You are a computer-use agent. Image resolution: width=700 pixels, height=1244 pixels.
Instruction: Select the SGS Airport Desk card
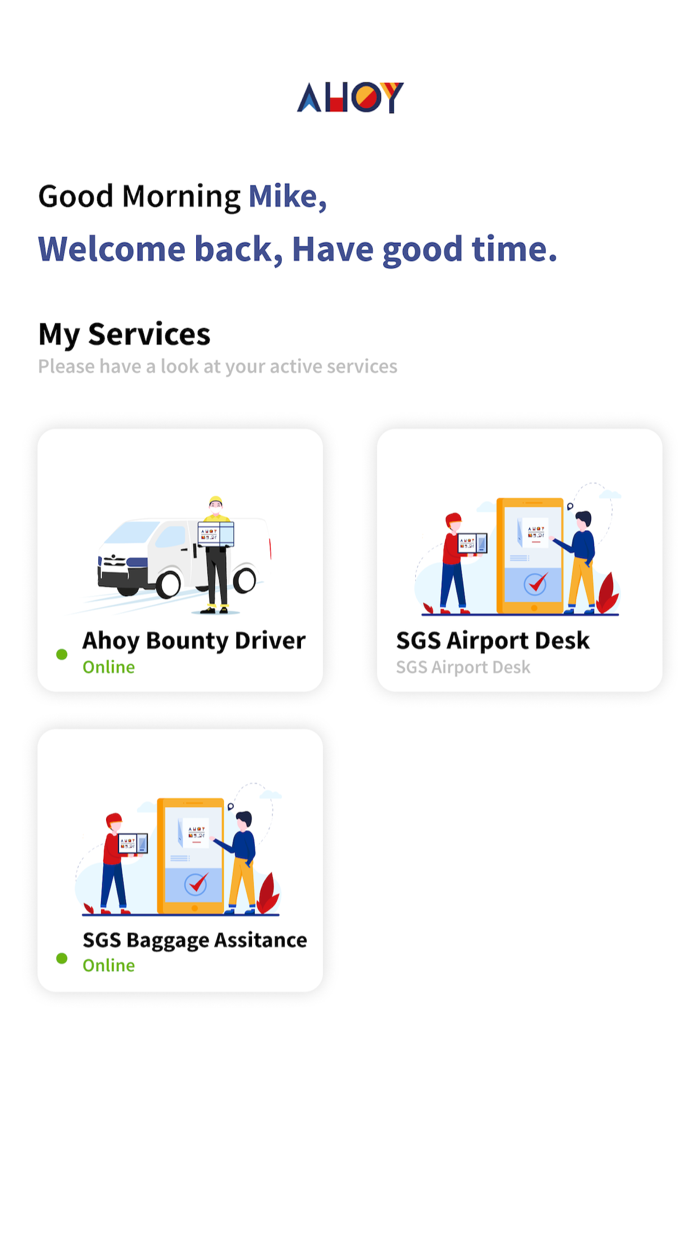click(519, 560)
